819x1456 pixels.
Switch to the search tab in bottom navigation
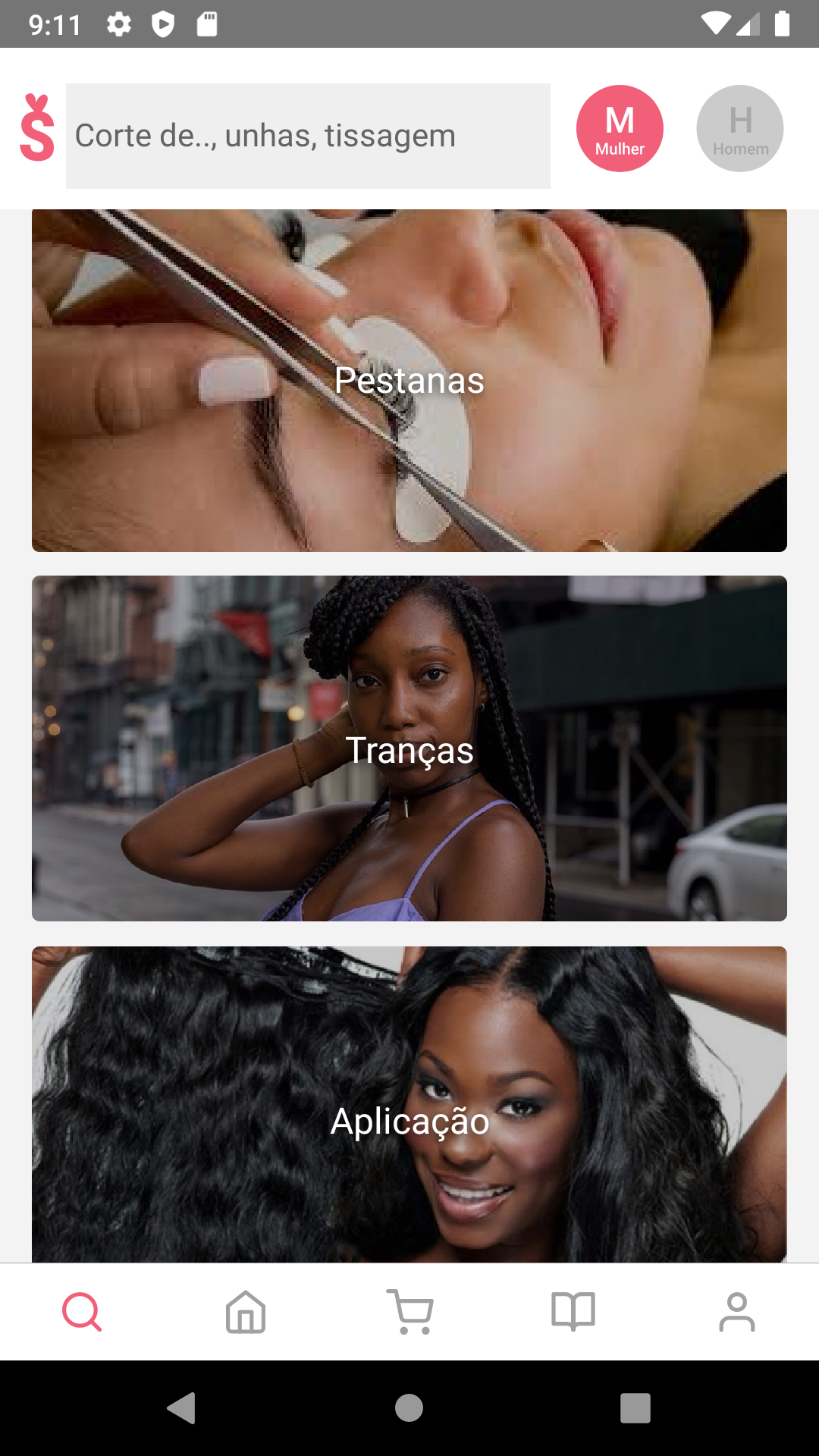click(82, 1312)
